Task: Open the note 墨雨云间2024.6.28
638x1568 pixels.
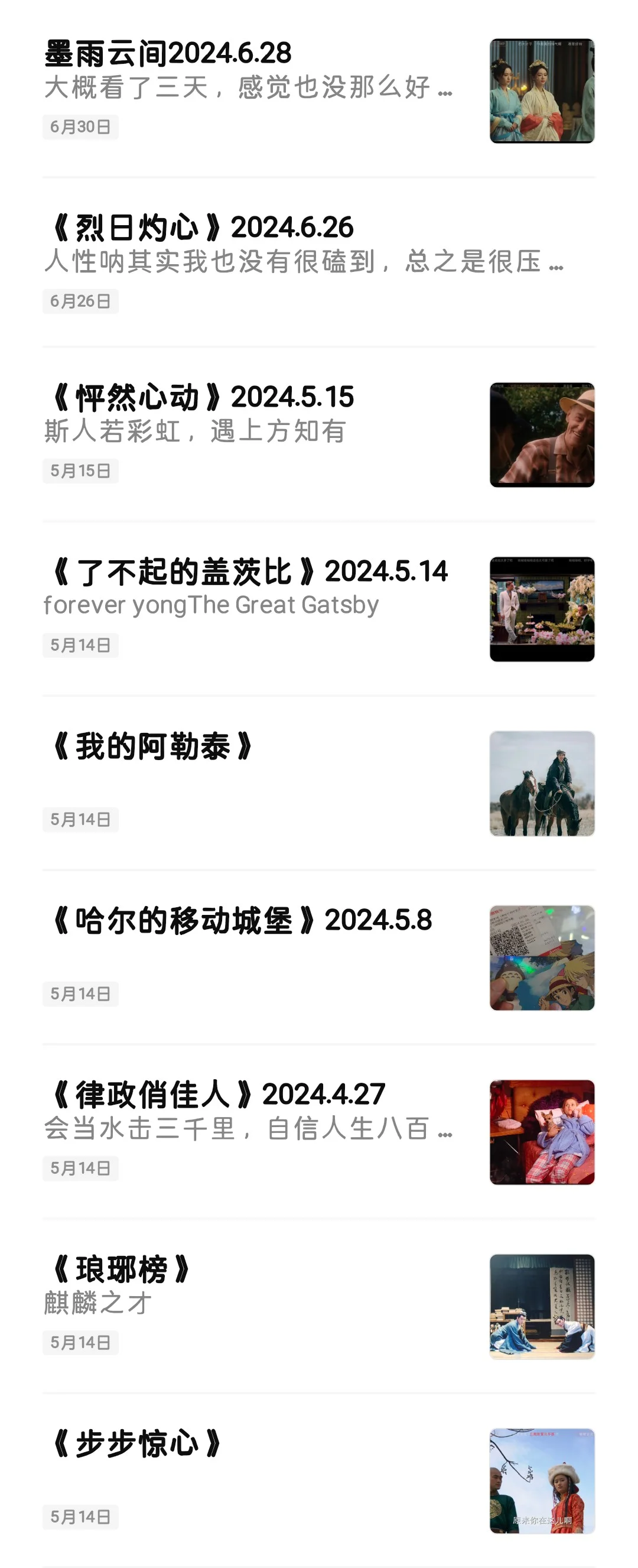Action: pyautogui.click(x=168, y=54)
